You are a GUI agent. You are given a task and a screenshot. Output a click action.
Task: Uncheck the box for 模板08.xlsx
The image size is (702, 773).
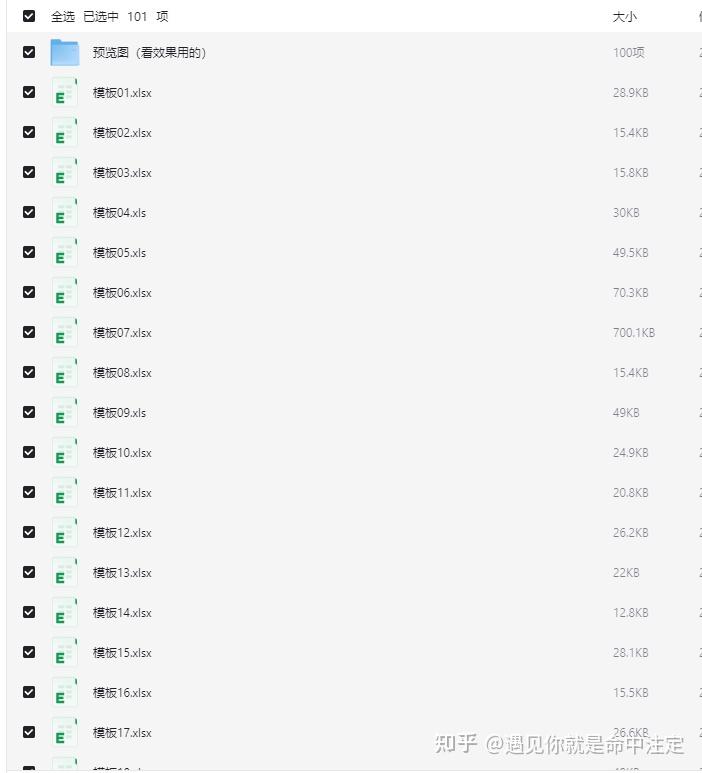pos(29,372)
